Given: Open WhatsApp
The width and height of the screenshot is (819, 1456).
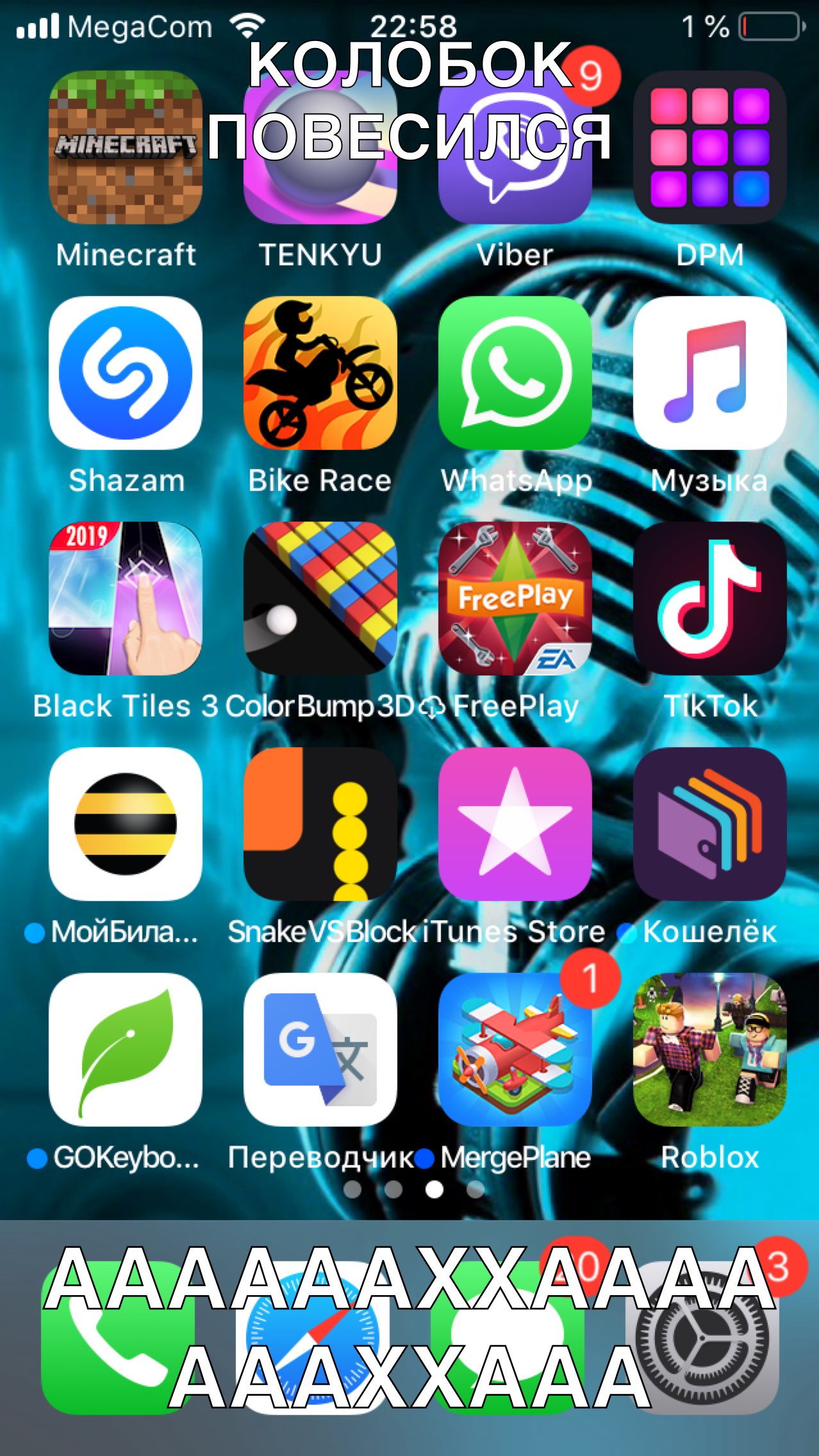Looking at the screenshot, I should point(515,373).
